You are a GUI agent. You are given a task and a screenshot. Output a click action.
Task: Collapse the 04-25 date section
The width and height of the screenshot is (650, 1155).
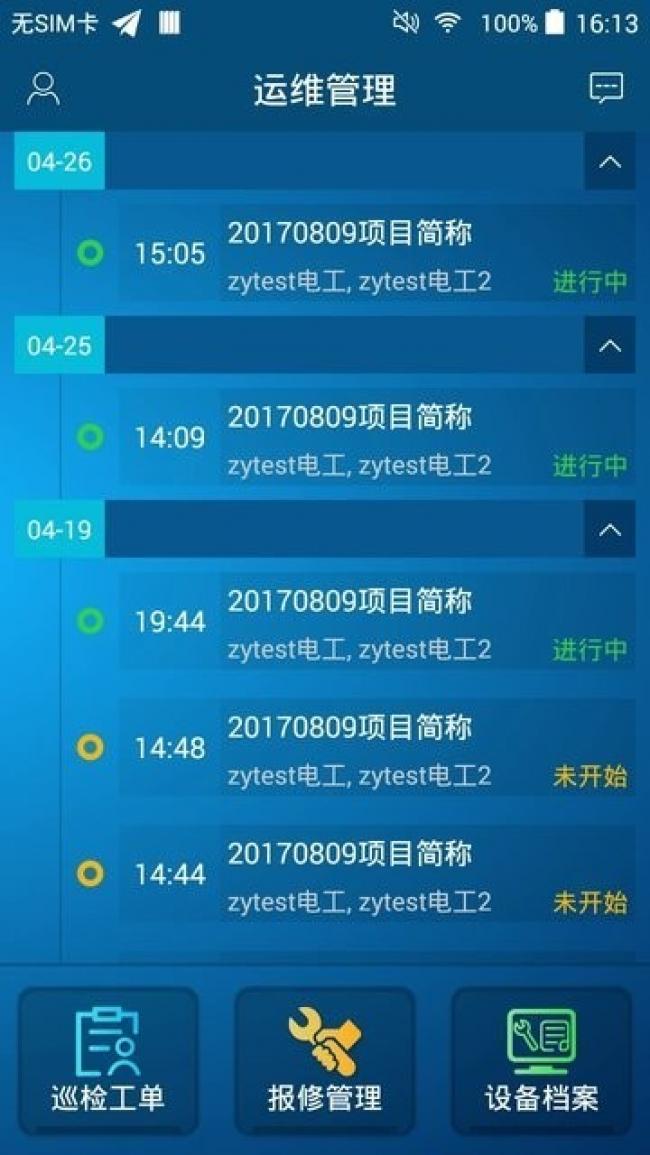(x=609, y=345)
